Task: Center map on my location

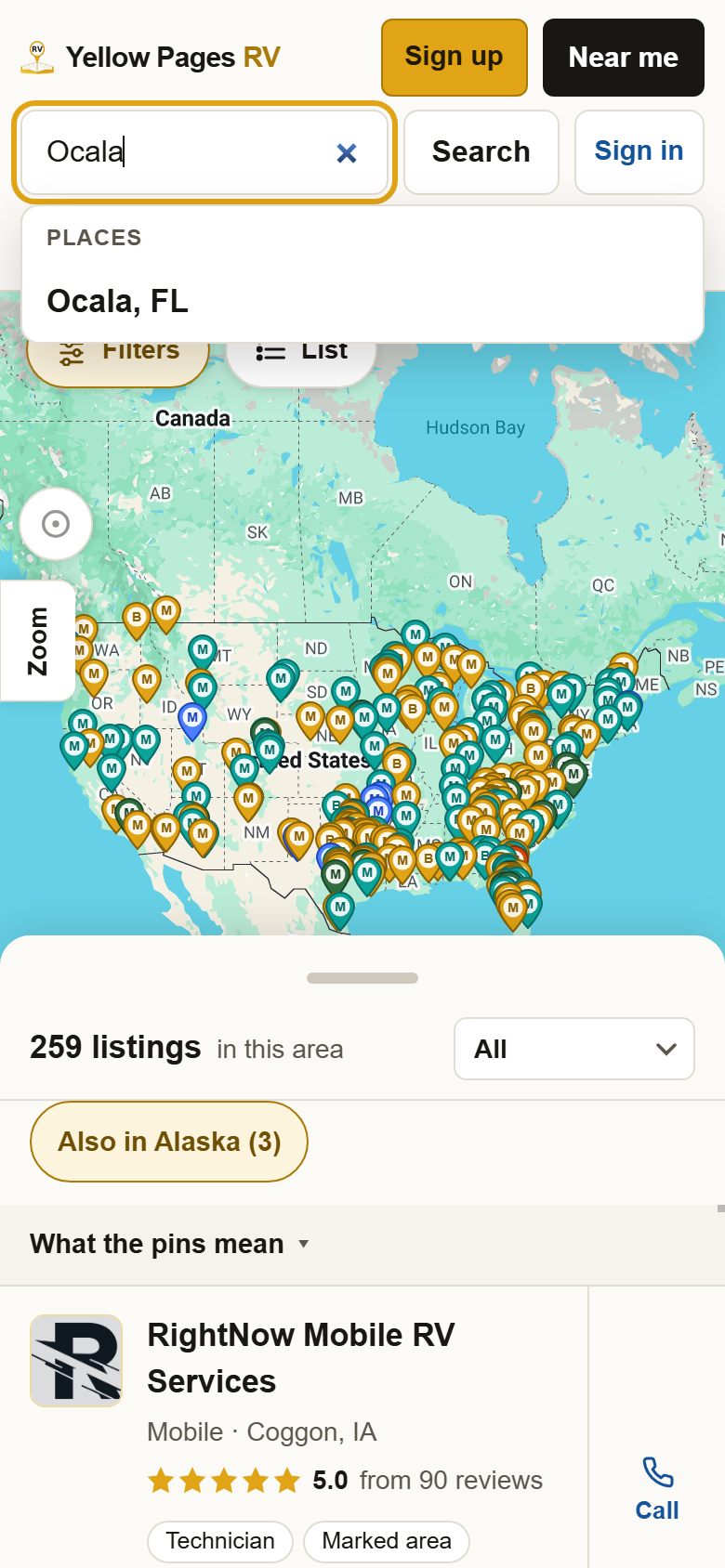Action: click(56, 524)
